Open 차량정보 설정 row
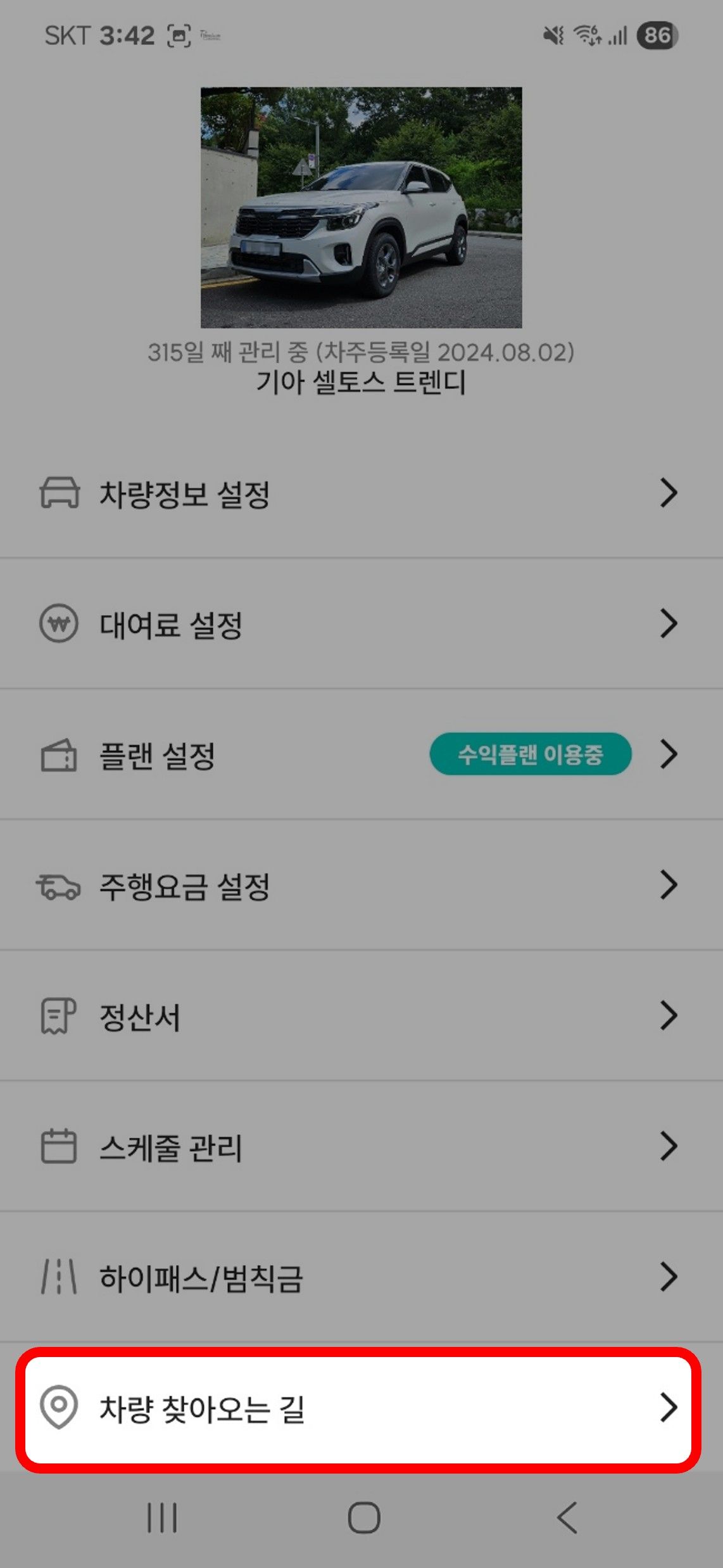Screen dimensions: 723x1568 pos(361,493)
